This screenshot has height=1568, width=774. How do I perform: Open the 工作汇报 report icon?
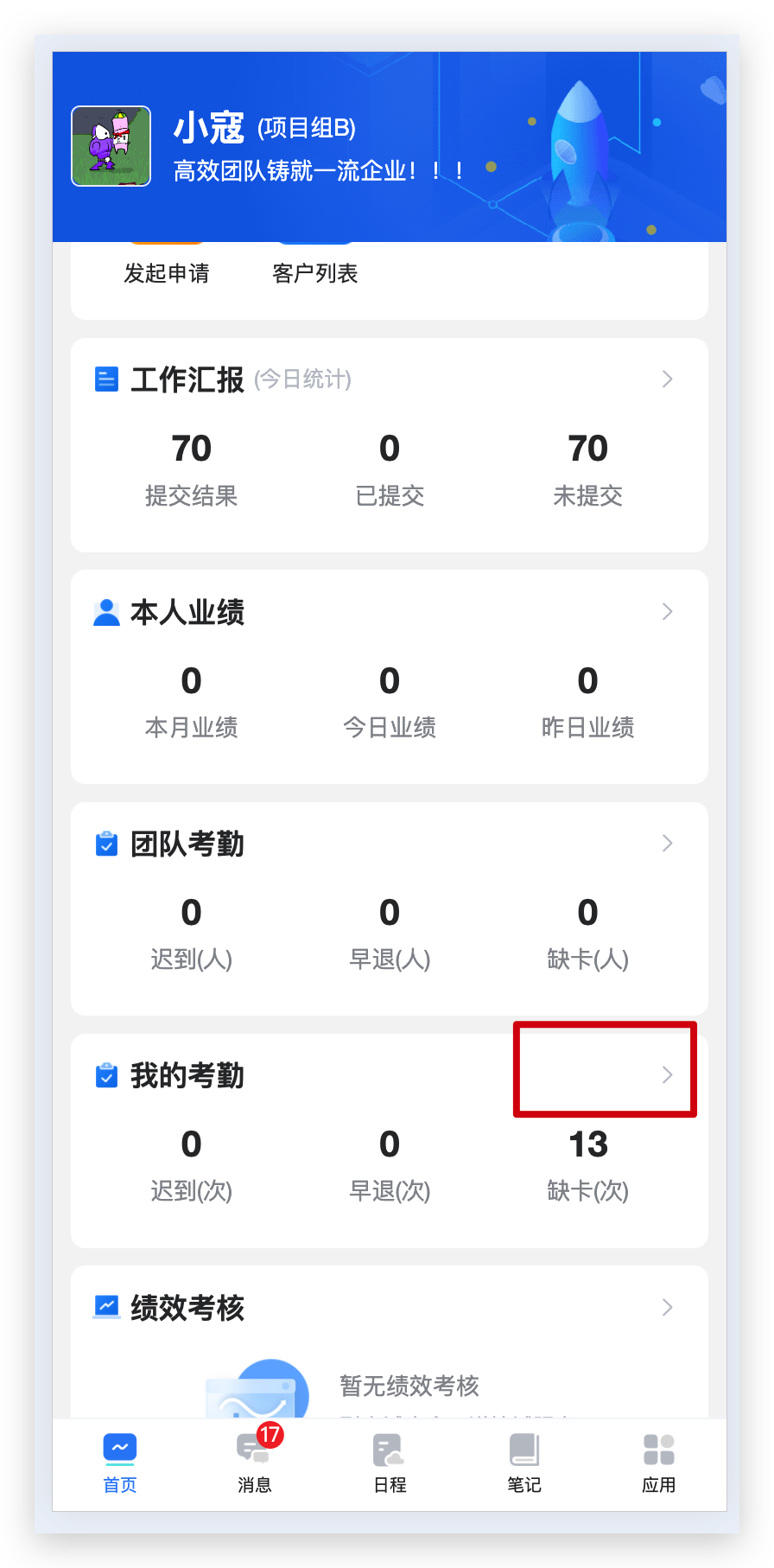pyautogui.click(x=105, y=379)
